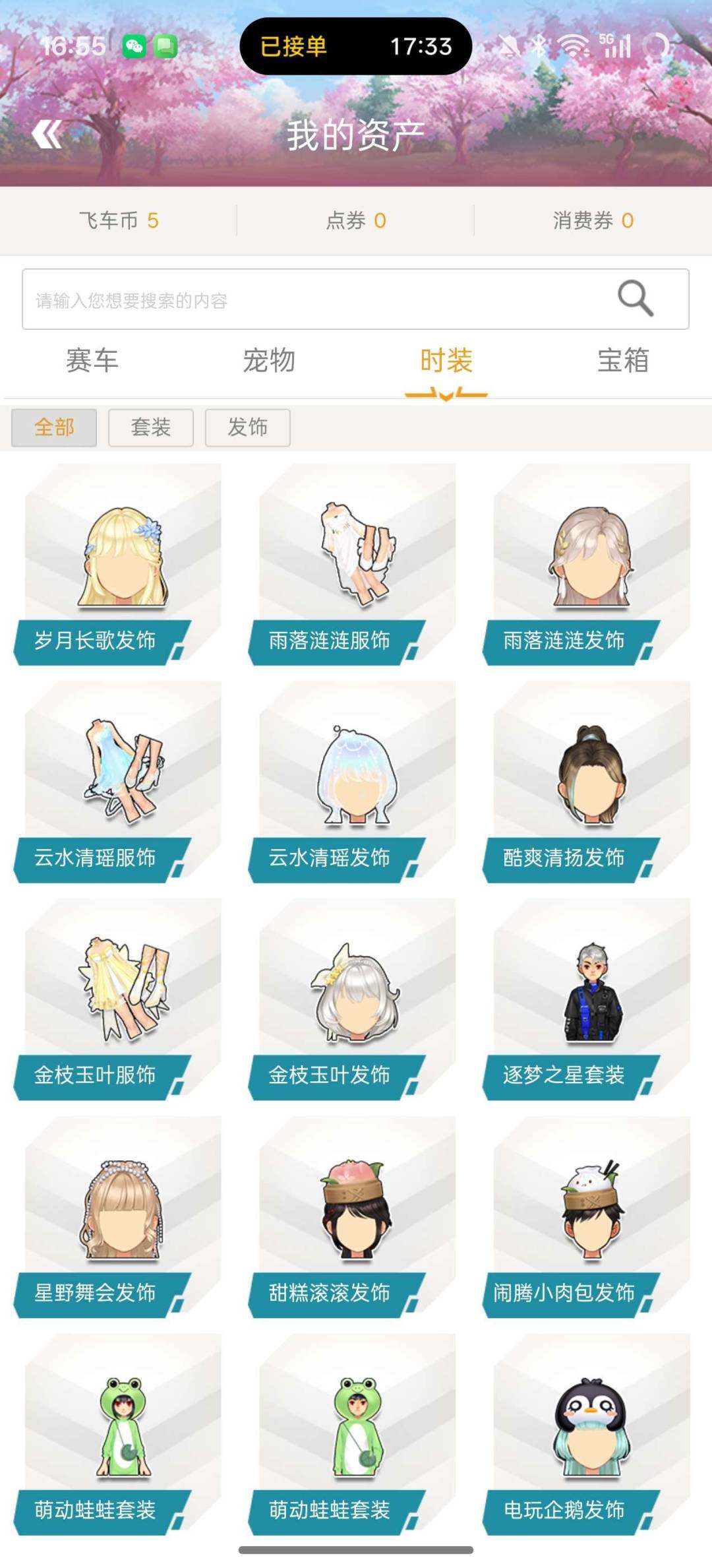Open the 电玩企鹅发饰 penguin item thumbnail
Image resolution: width=712 pixels, height=1568 pixels.
(x=590, y=1425)
